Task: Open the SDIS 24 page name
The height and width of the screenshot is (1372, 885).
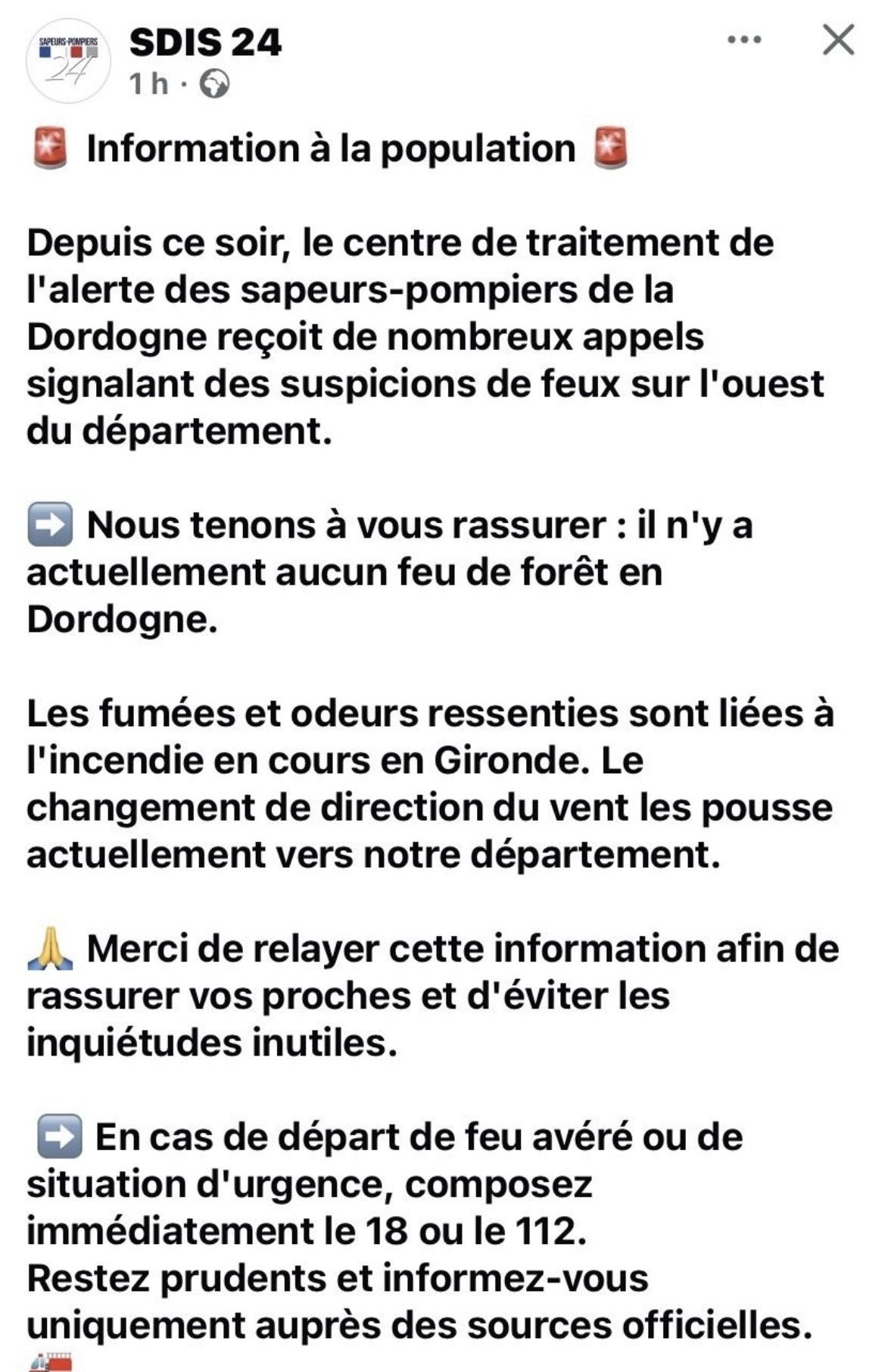Action: [205, 42]
